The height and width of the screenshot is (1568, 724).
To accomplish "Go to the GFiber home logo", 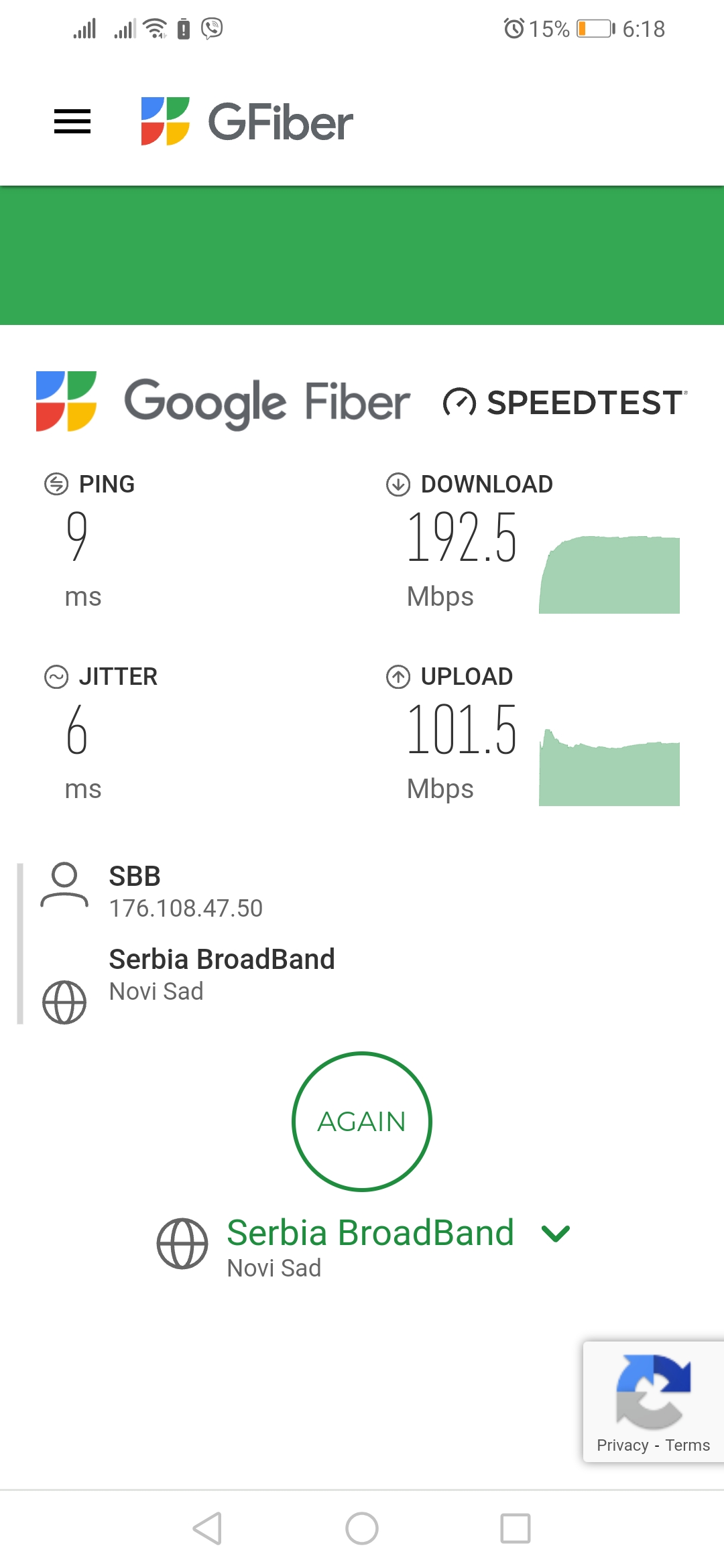I will 247,121.
